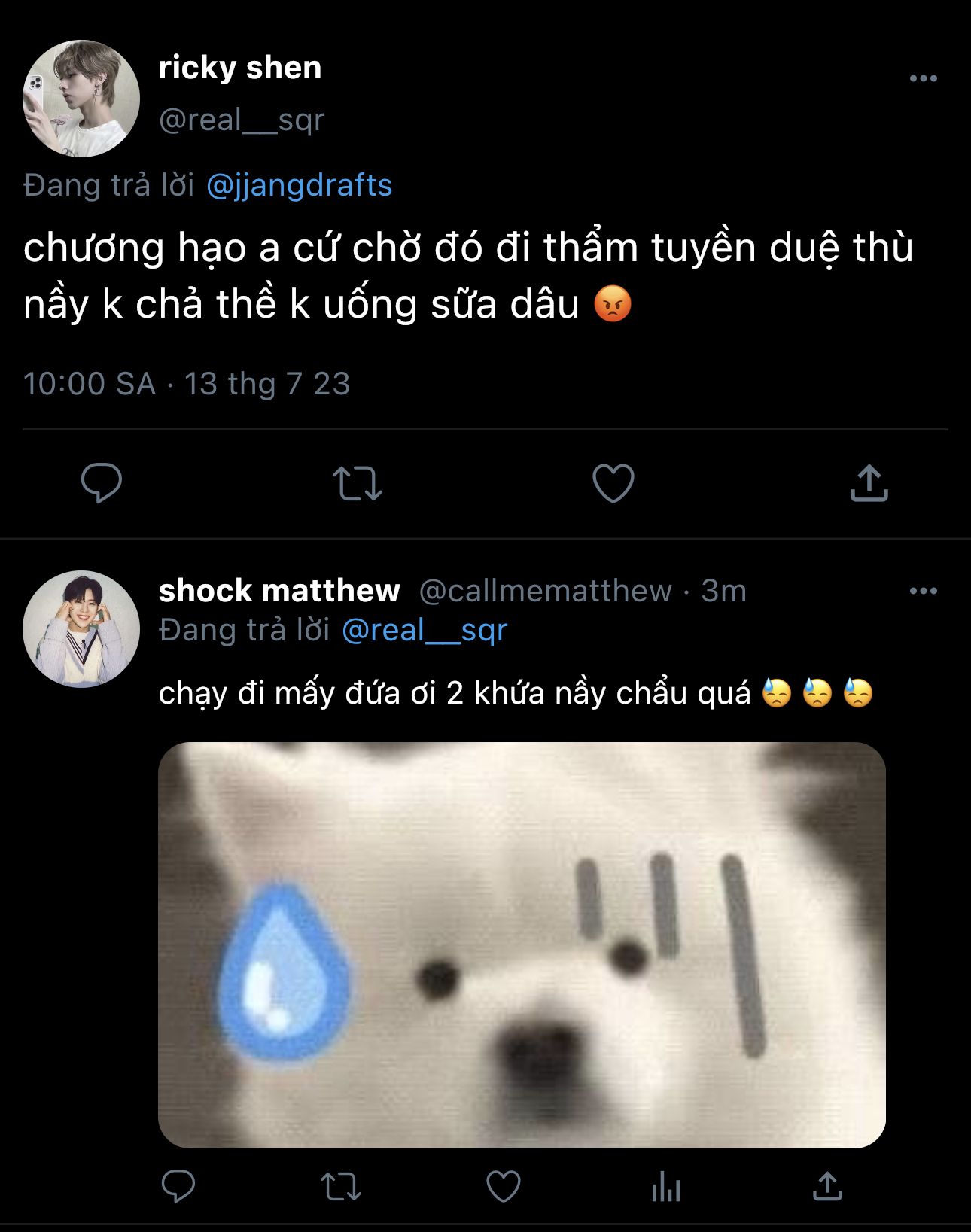The image size is (971, 1232).
Task: Retweet shock matthew's reply
Action: coord(341,1187)
